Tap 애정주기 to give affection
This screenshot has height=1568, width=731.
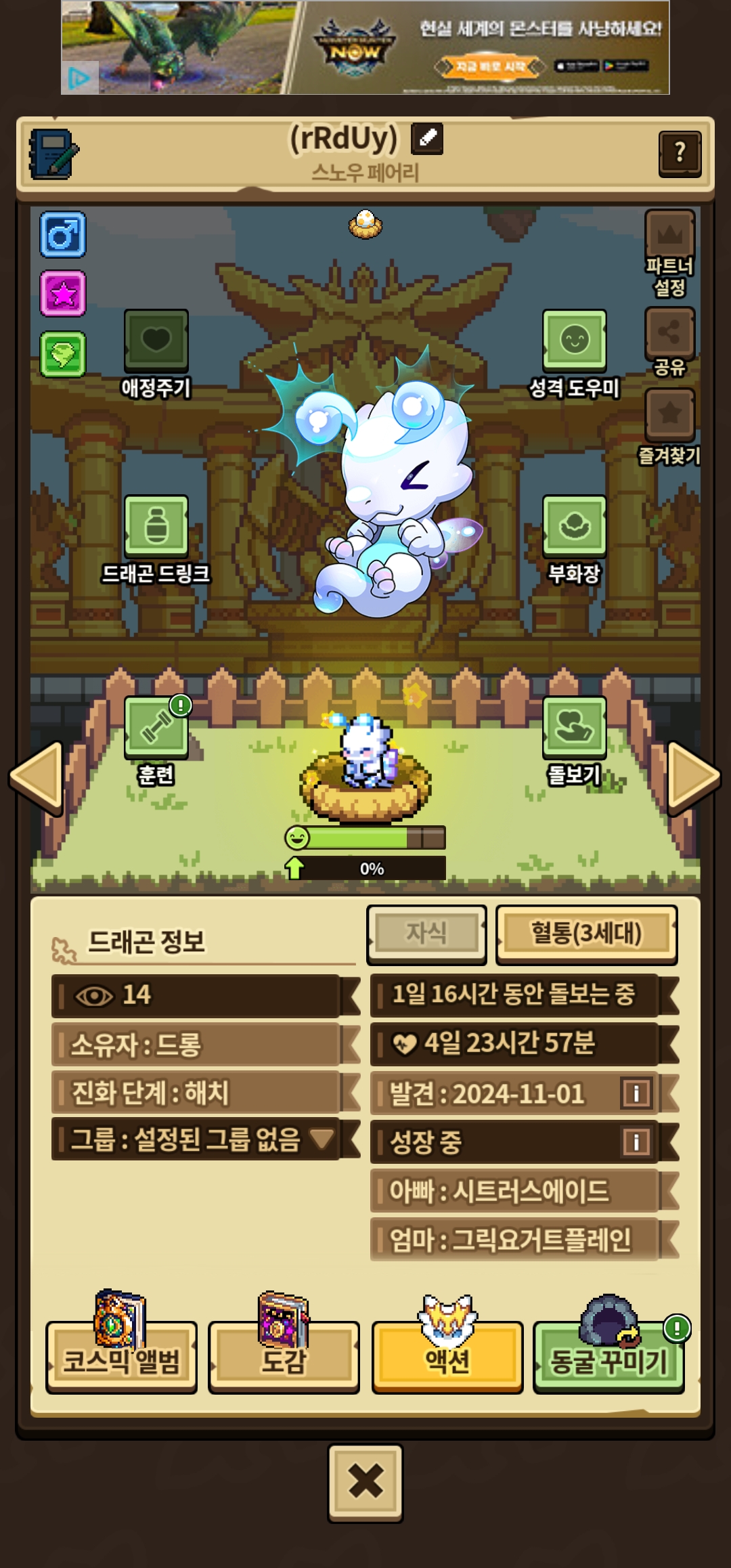pos(156,341)
